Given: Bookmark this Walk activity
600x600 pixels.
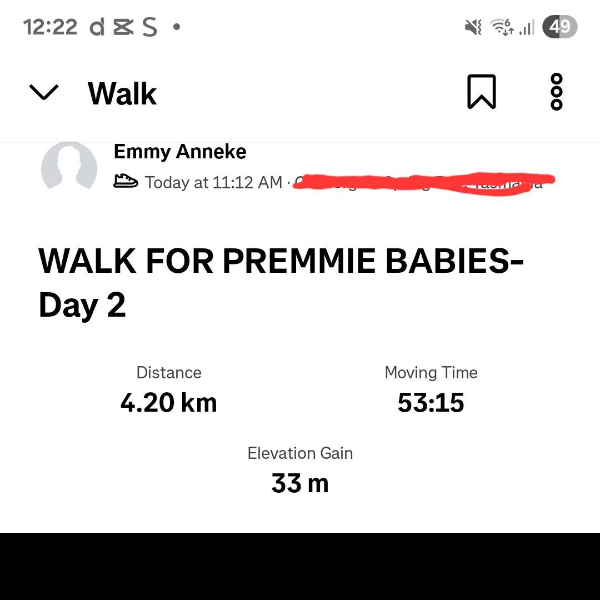Looking at the screenshot, I should [x=481, y=92].
